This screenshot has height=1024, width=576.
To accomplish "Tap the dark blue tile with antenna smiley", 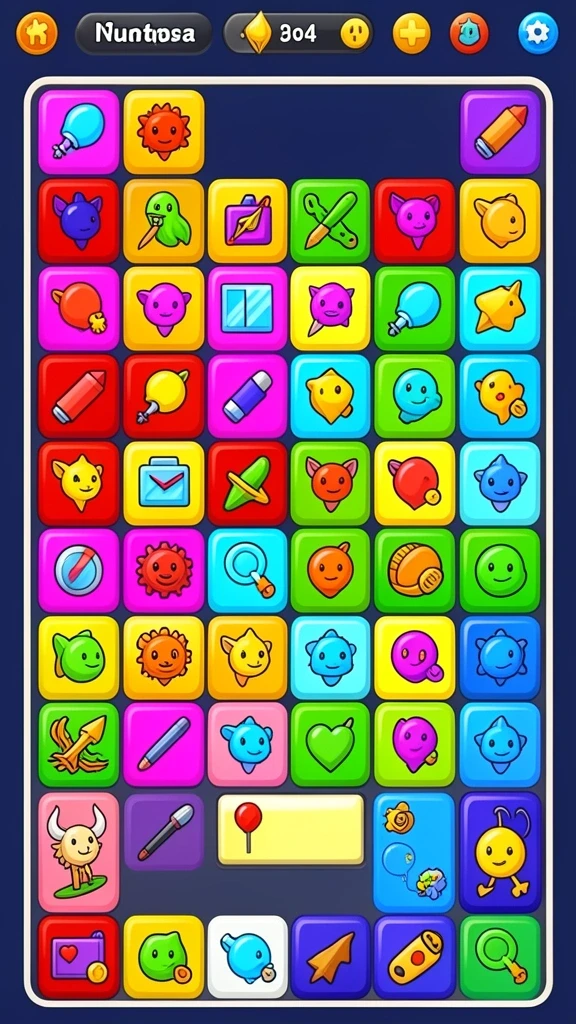I will (501, 852).
